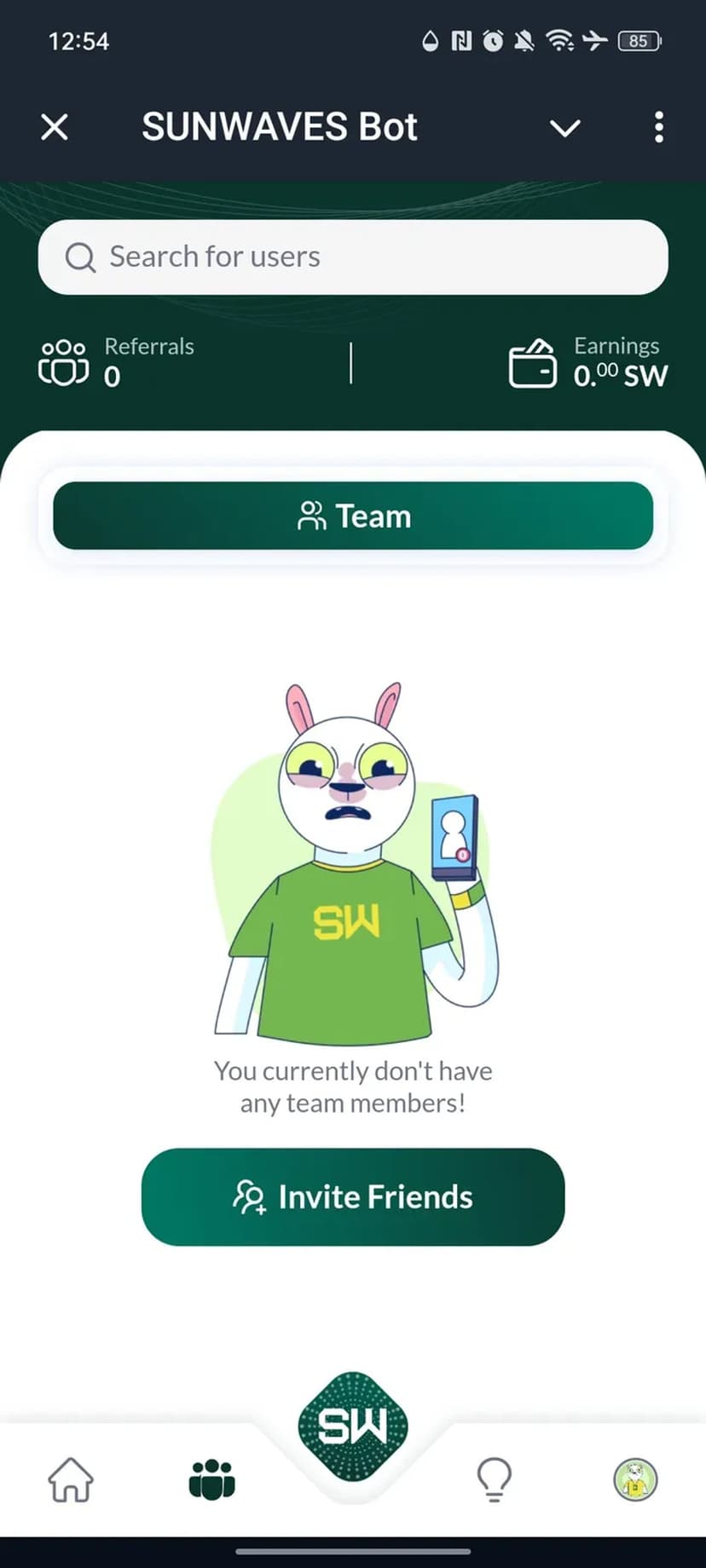Open the lightbulb tab
The image size is (706, 1568).
tap(494, 1479)
